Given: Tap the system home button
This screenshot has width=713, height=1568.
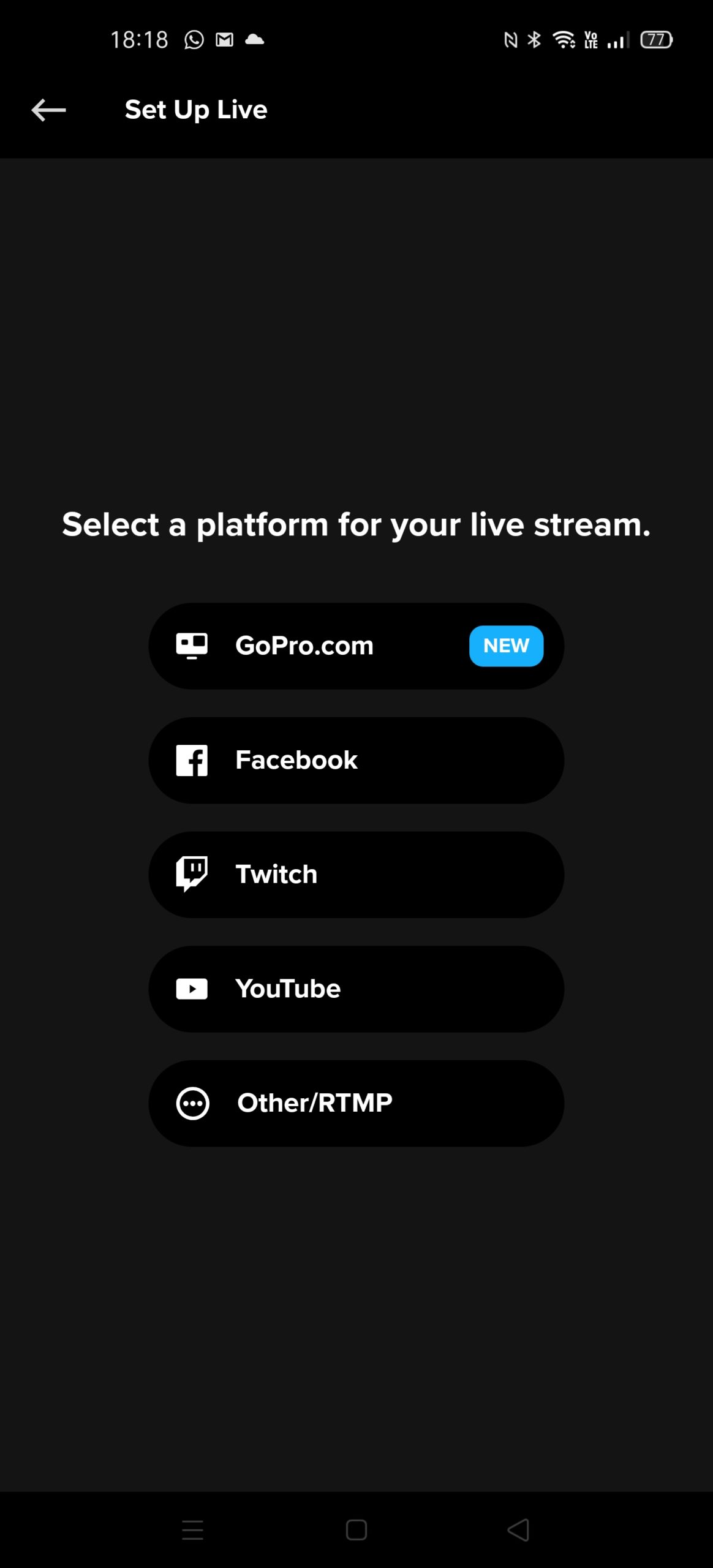Looking at the screenshot, I should tap(356, 1530).
